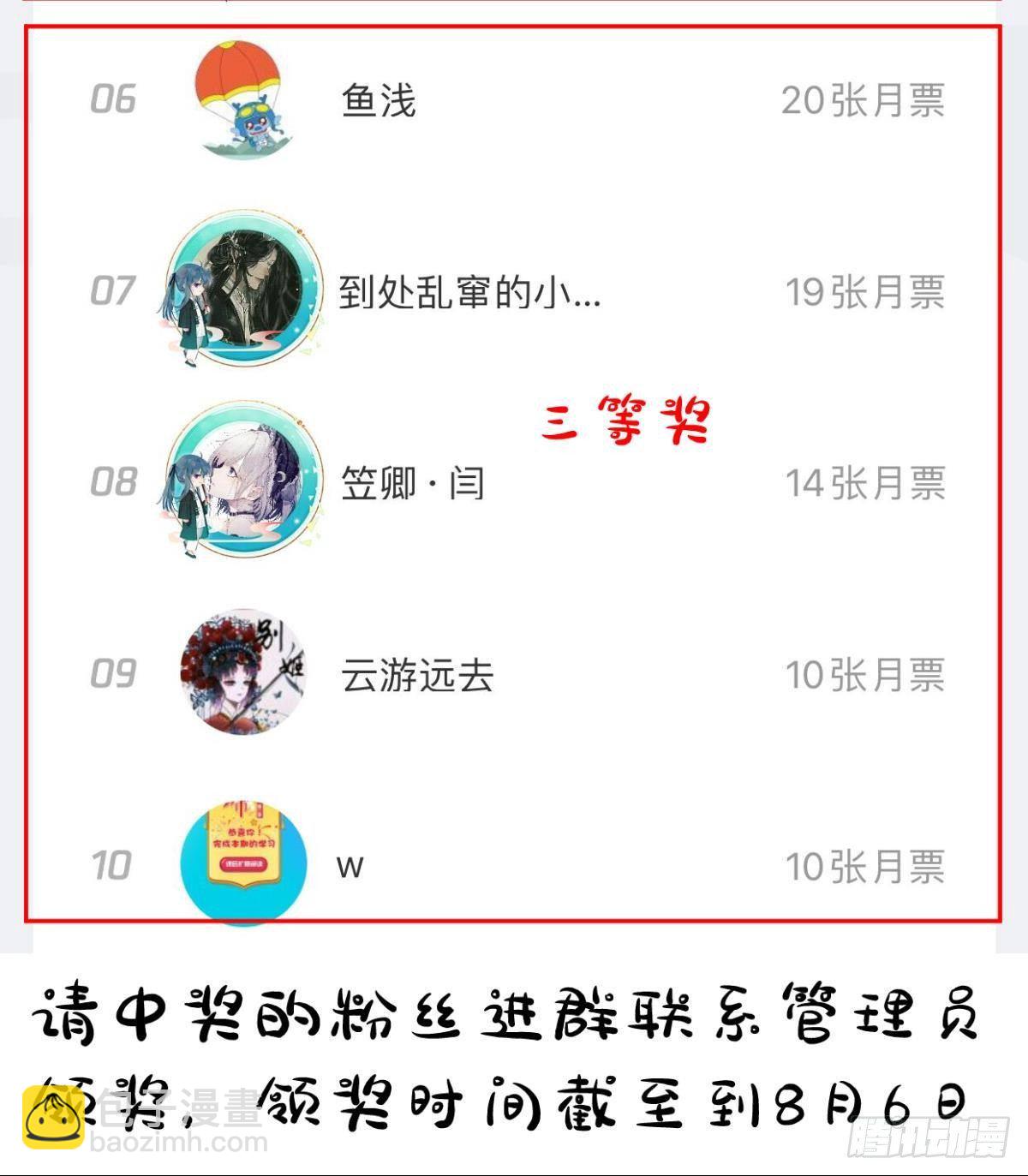
Task: Click the parachute avatar of 鱼浅
Action: tap(244, 98)
